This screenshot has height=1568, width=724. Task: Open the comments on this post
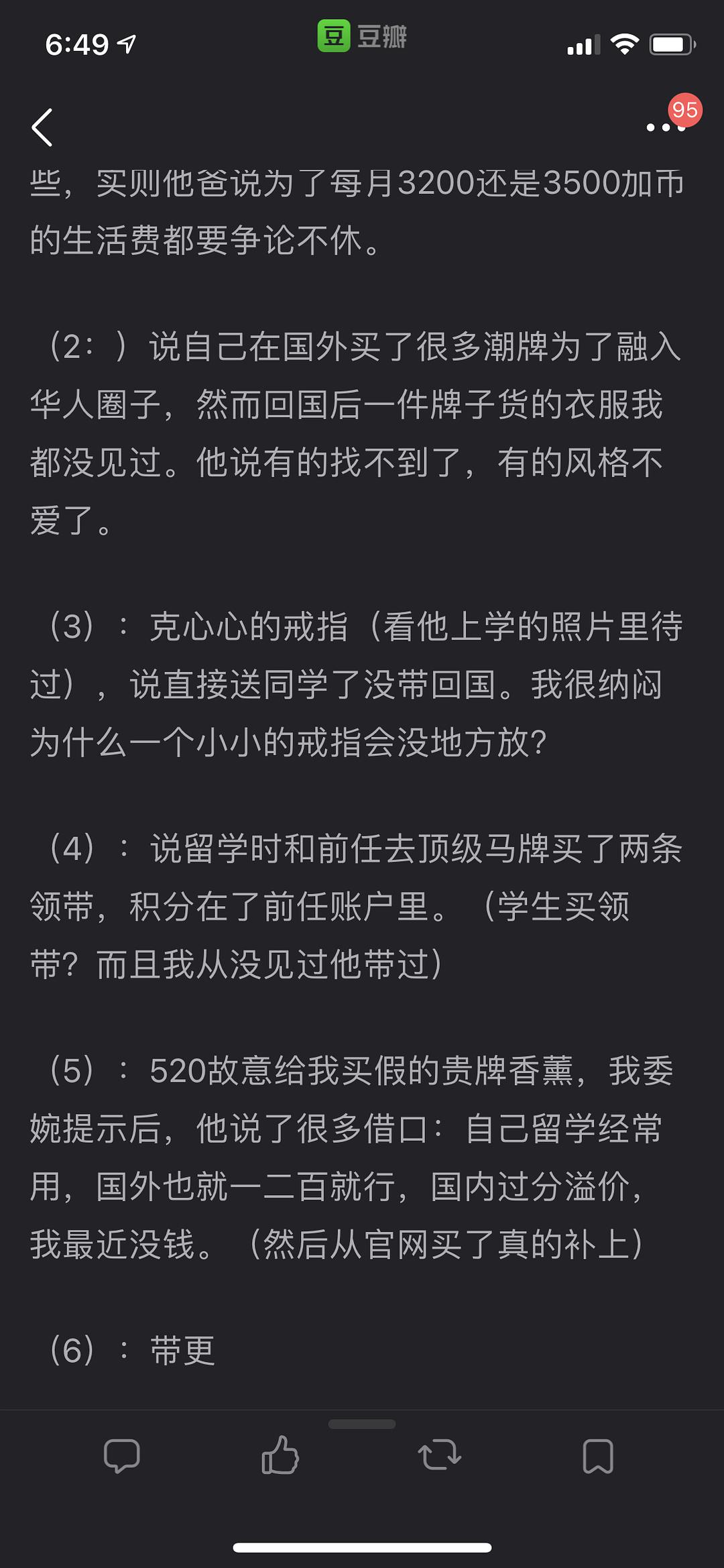pos(121,1456)
